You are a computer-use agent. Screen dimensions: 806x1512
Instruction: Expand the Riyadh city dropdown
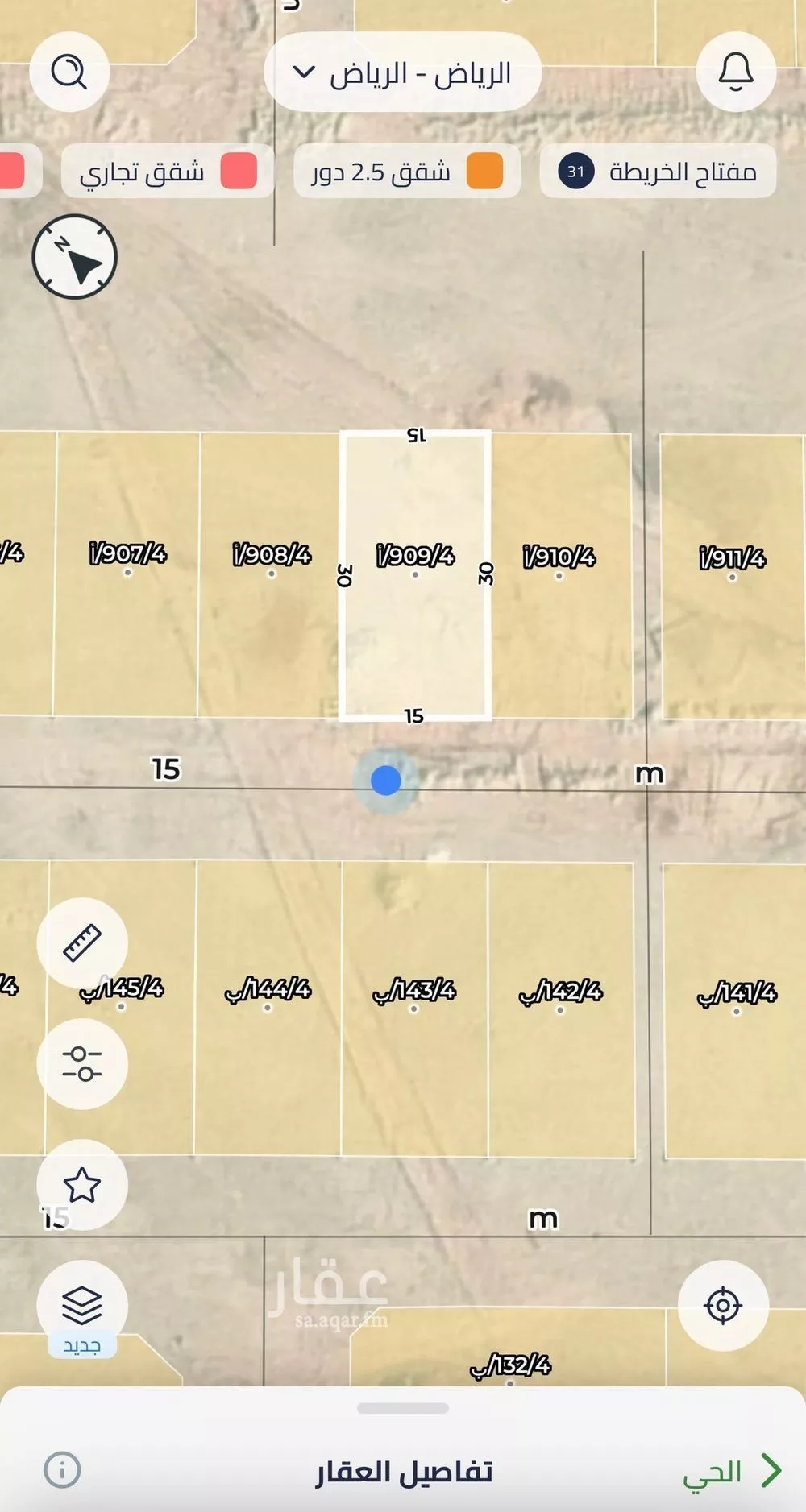pos(402,73)
